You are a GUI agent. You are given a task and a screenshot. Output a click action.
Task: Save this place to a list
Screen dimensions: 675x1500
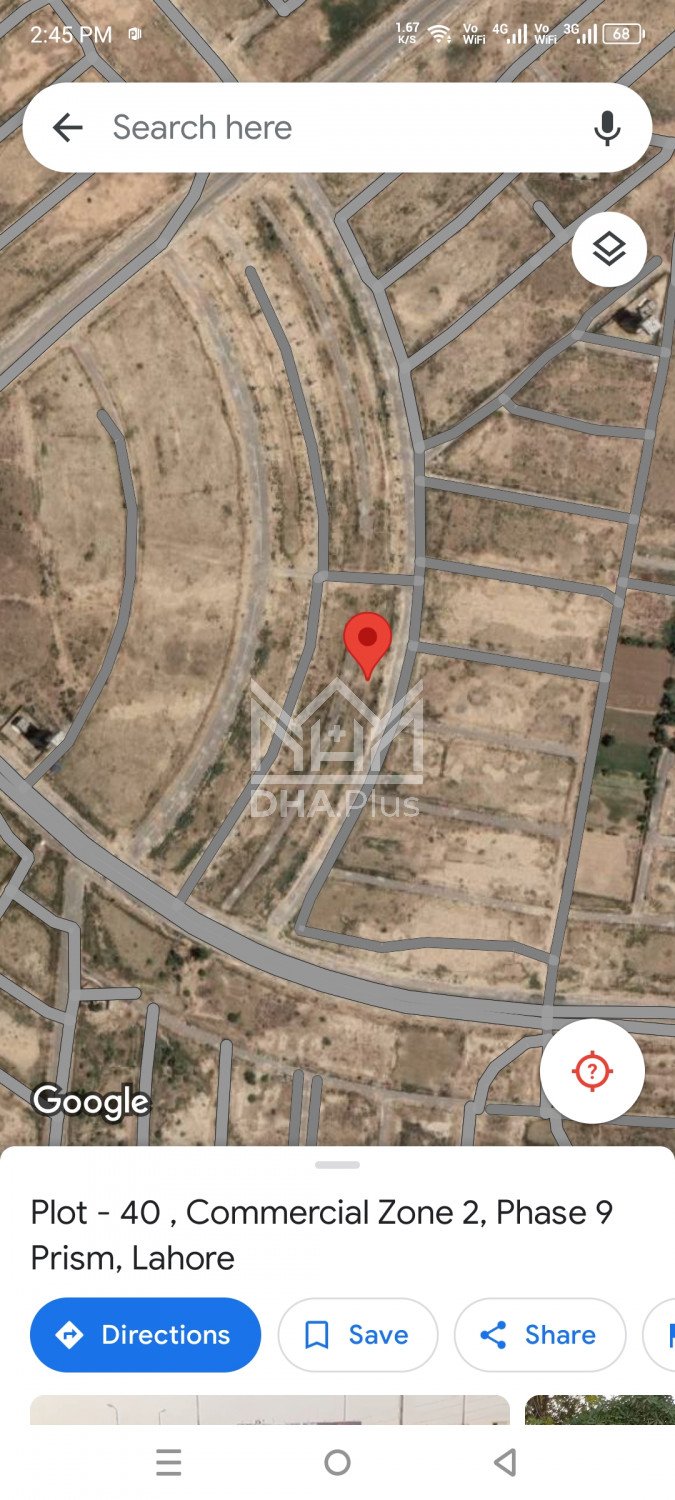click(357, 1334)
